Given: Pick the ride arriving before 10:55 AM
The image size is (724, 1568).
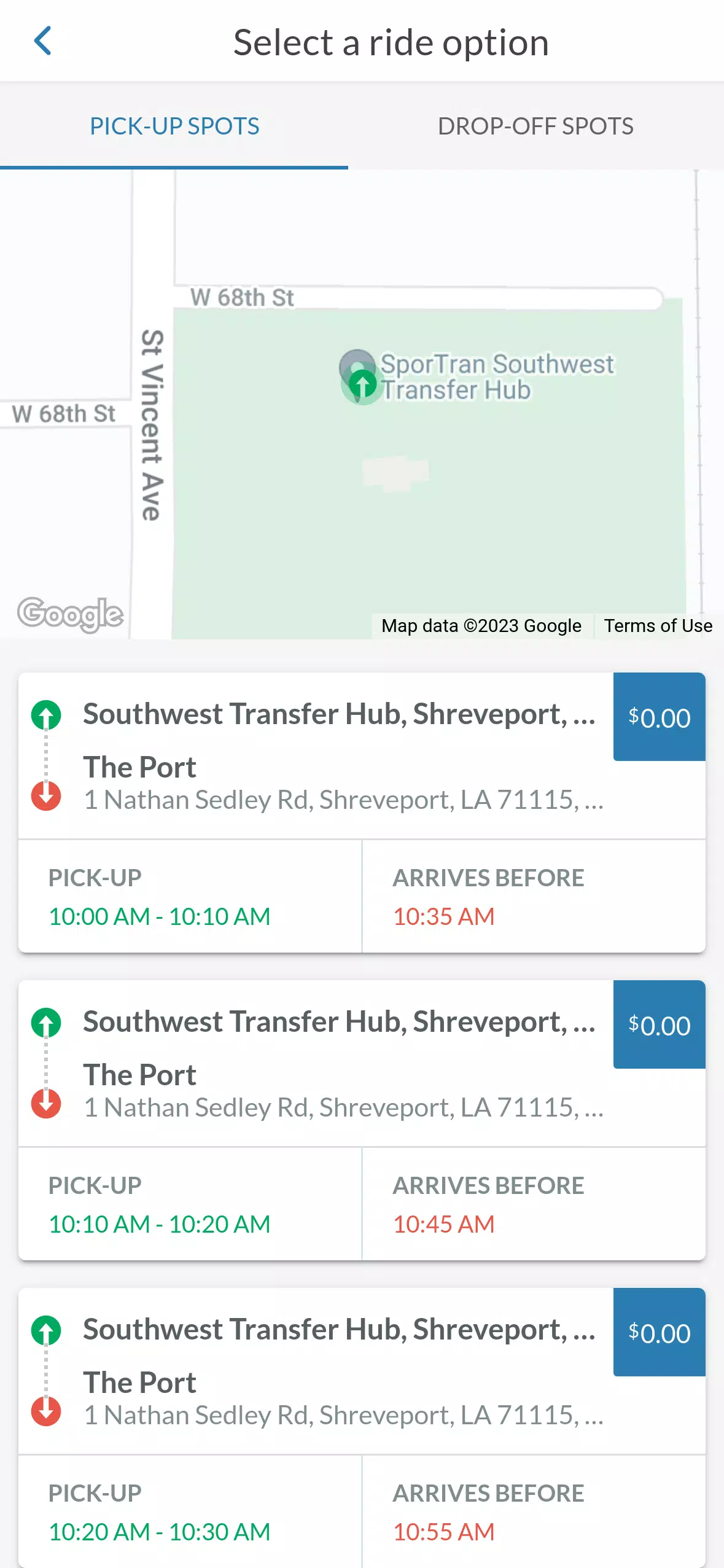Looking at the screenshot, I should 362,1427.
